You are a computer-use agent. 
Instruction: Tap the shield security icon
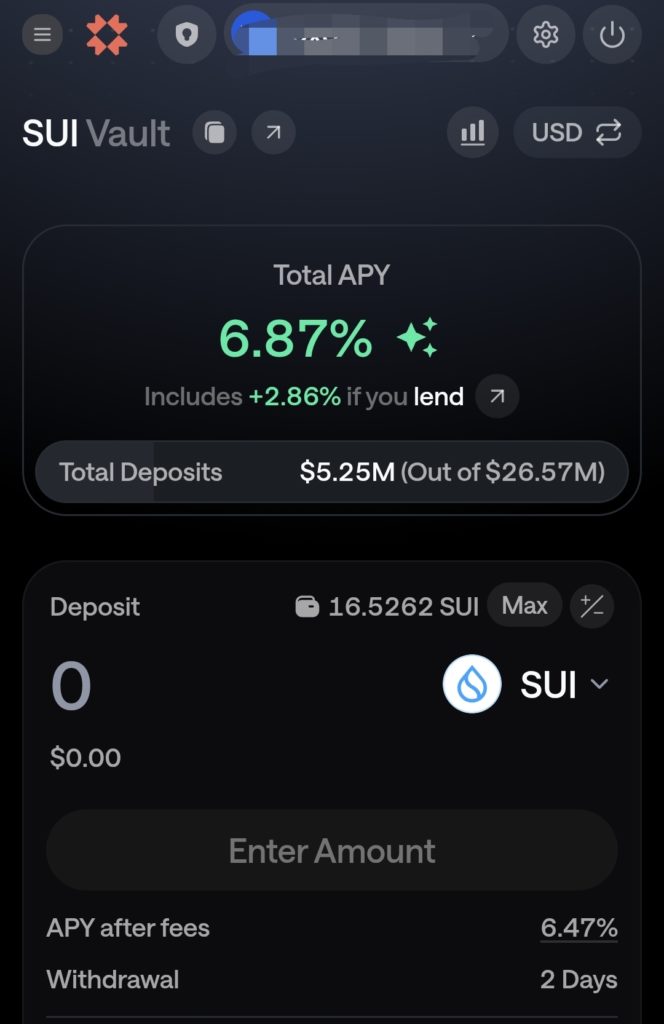186,35
